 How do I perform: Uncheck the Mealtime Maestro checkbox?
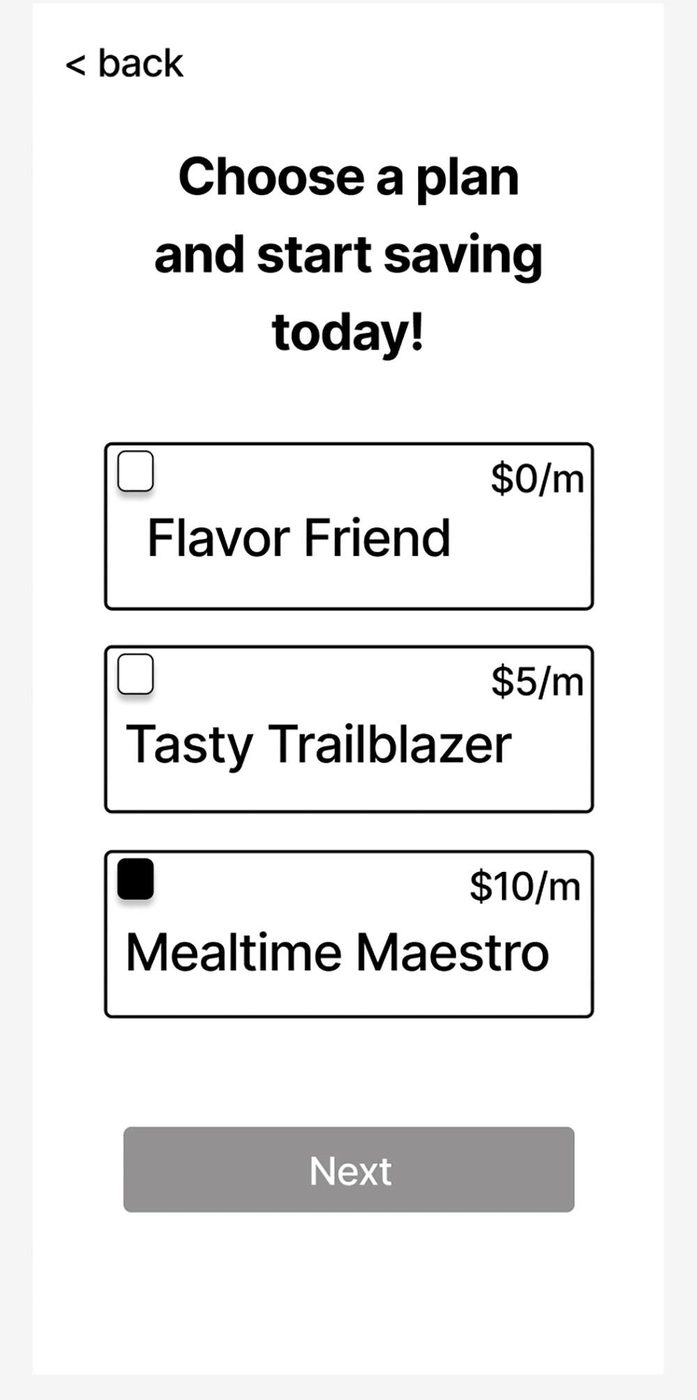point(135,879)
